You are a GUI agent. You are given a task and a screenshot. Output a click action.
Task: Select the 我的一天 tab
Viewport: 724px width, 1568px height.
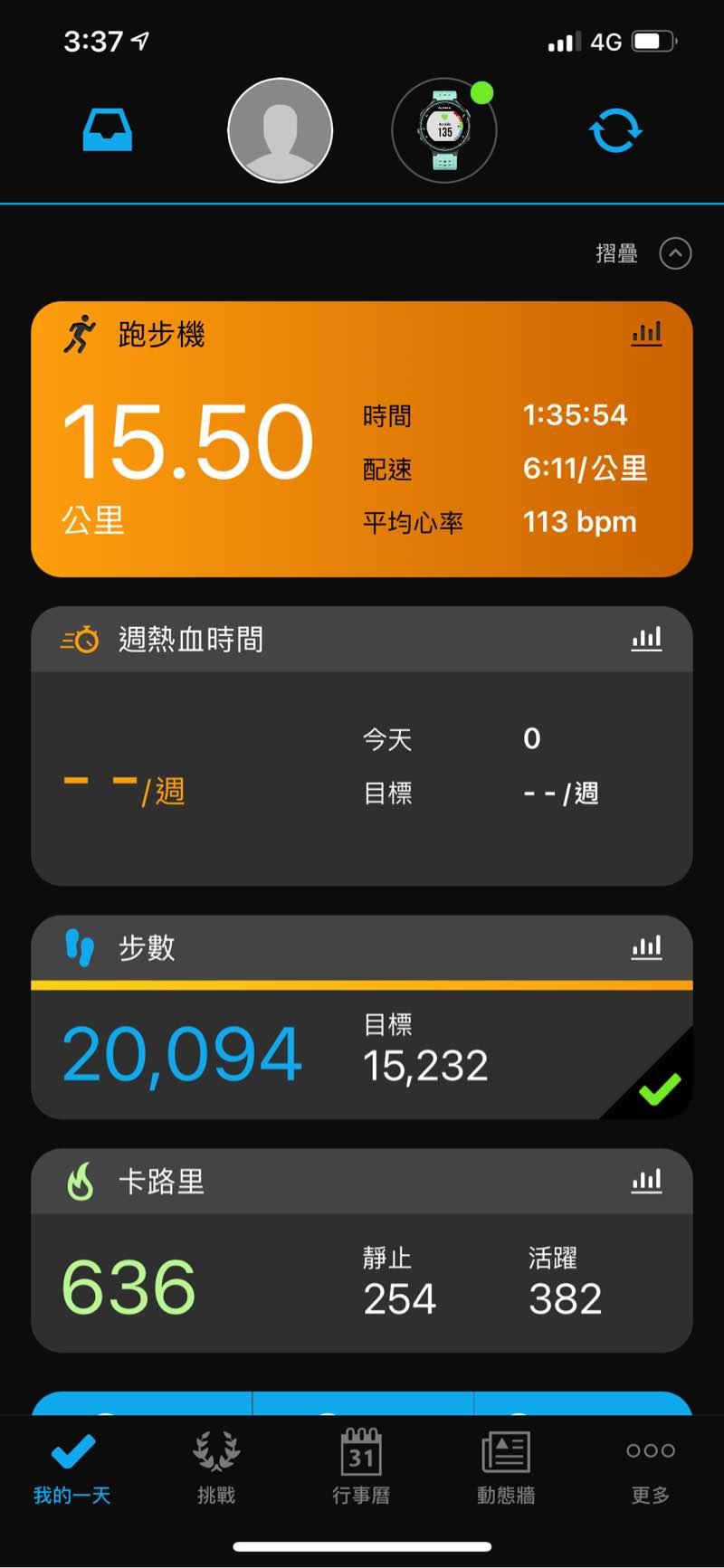(x=72, y=1466)
